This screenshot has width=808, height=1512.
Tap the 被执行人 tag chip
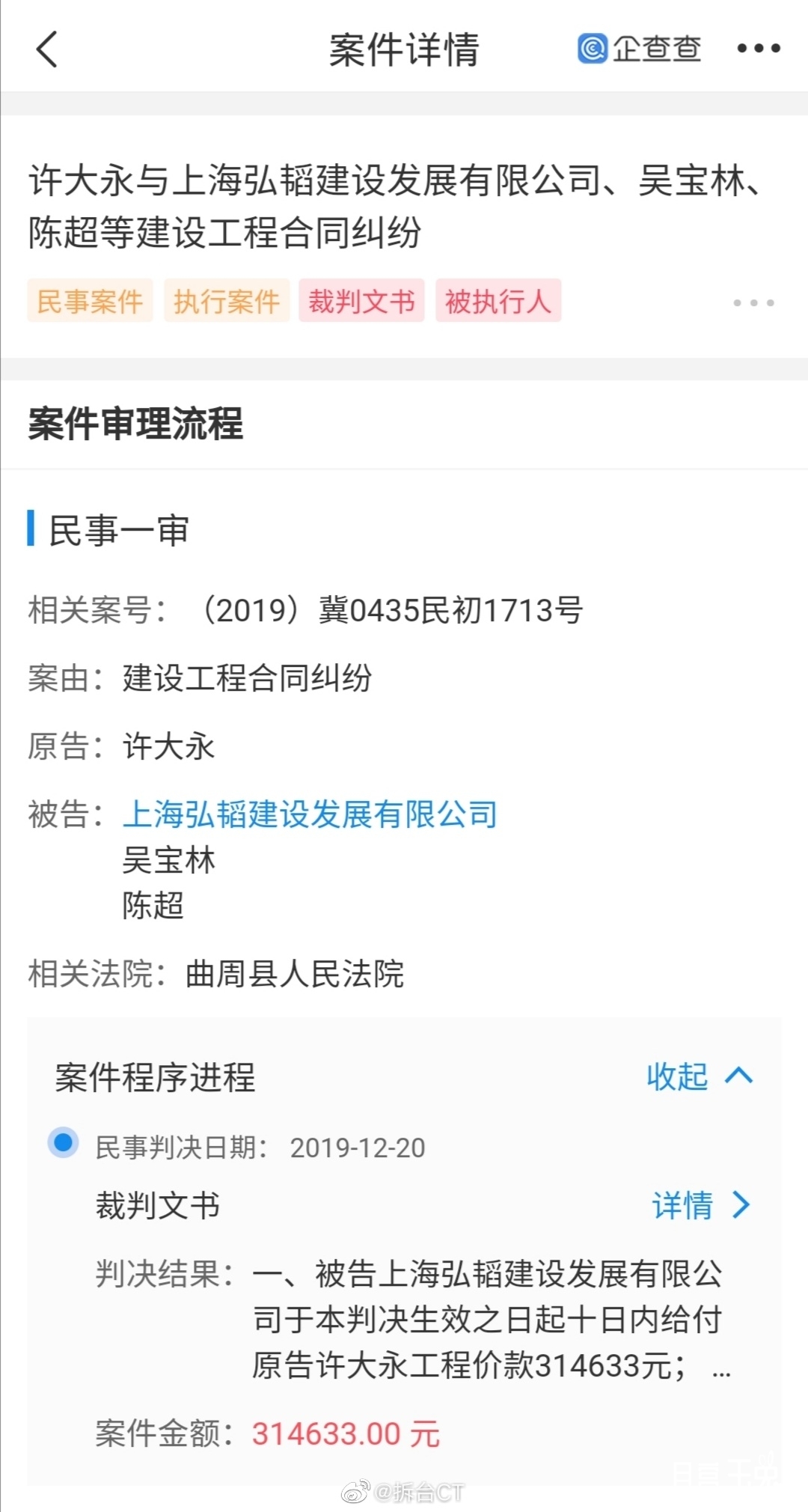coord(498,301)
